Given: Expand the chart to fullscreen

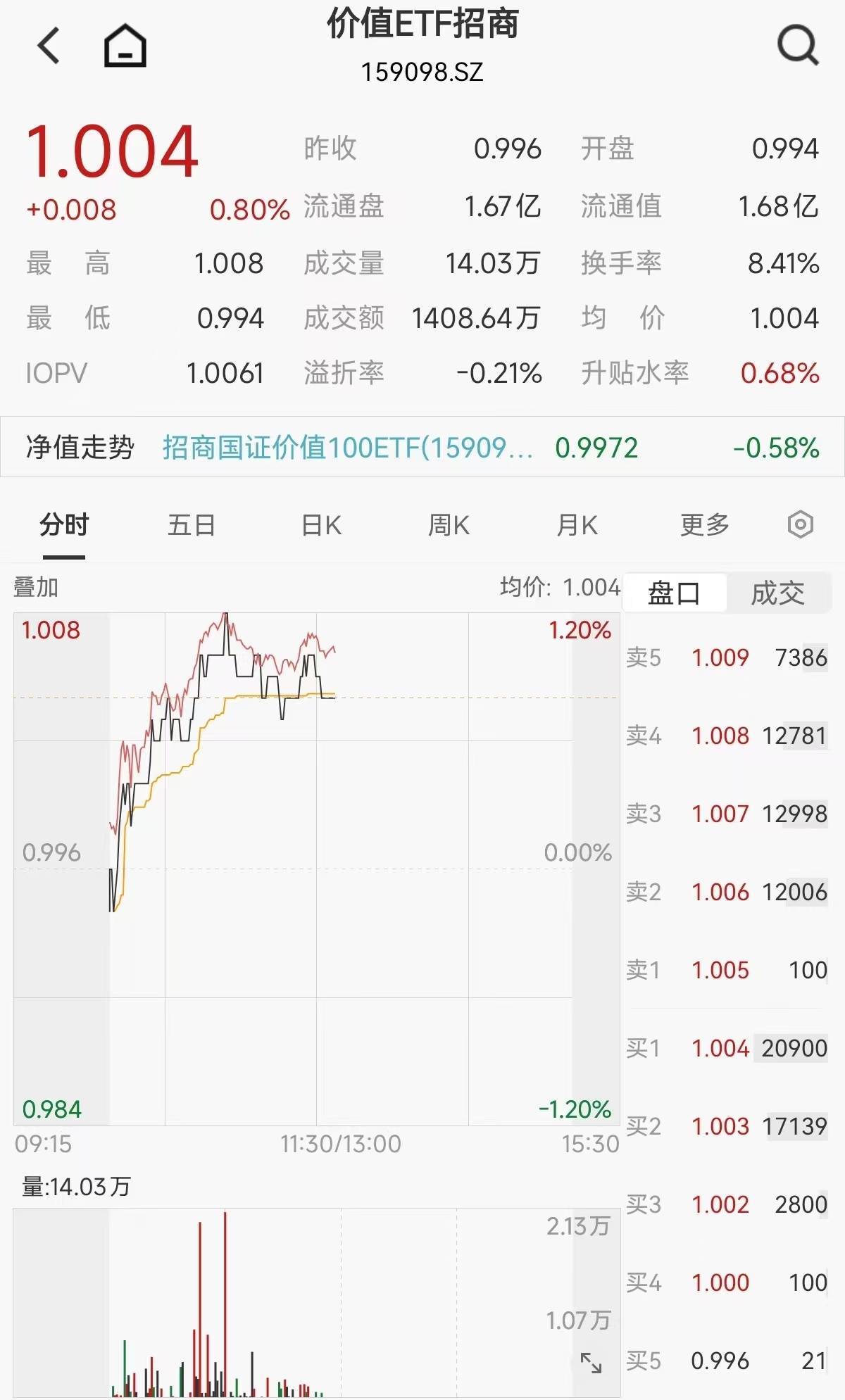Looking at the screenshot, I should pos(591,1363).
